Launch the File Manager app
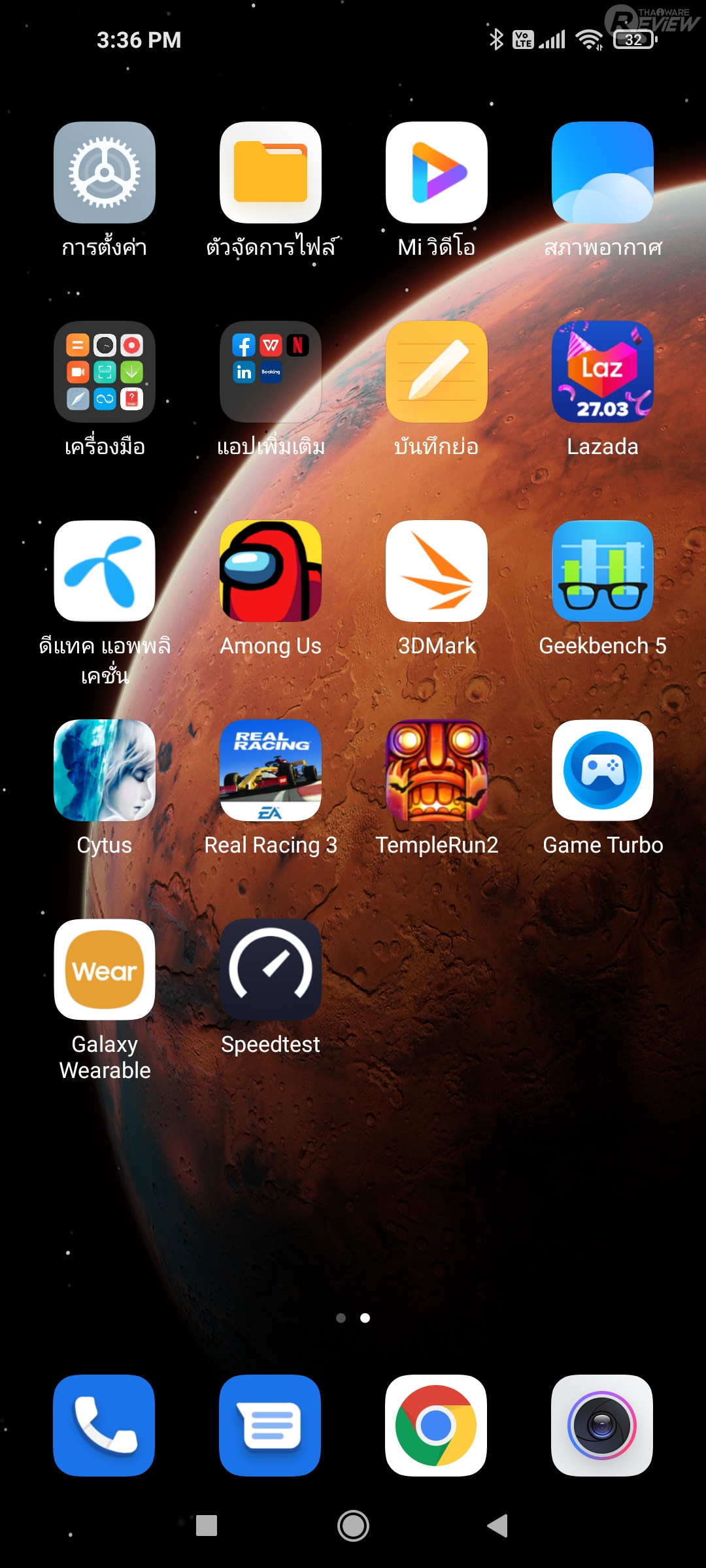The width and height of the screenshot is (706, 1568). coord(271,172)
